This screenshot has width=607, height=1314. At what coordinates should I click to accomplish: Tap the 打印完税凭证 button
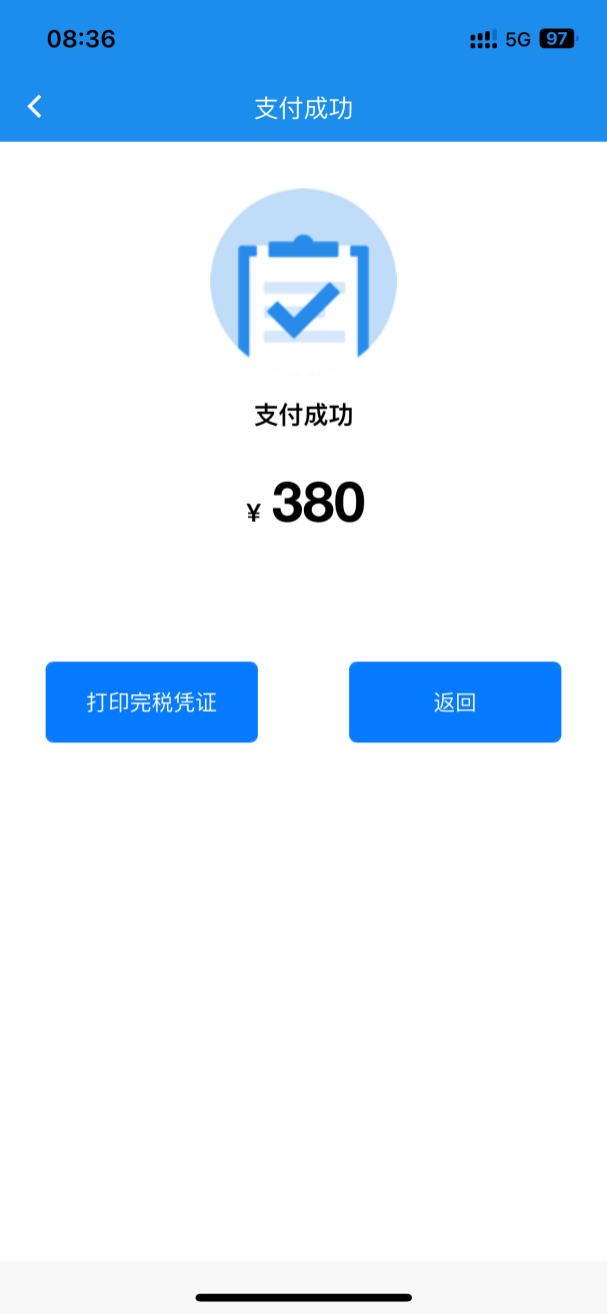tap(152, 702)
